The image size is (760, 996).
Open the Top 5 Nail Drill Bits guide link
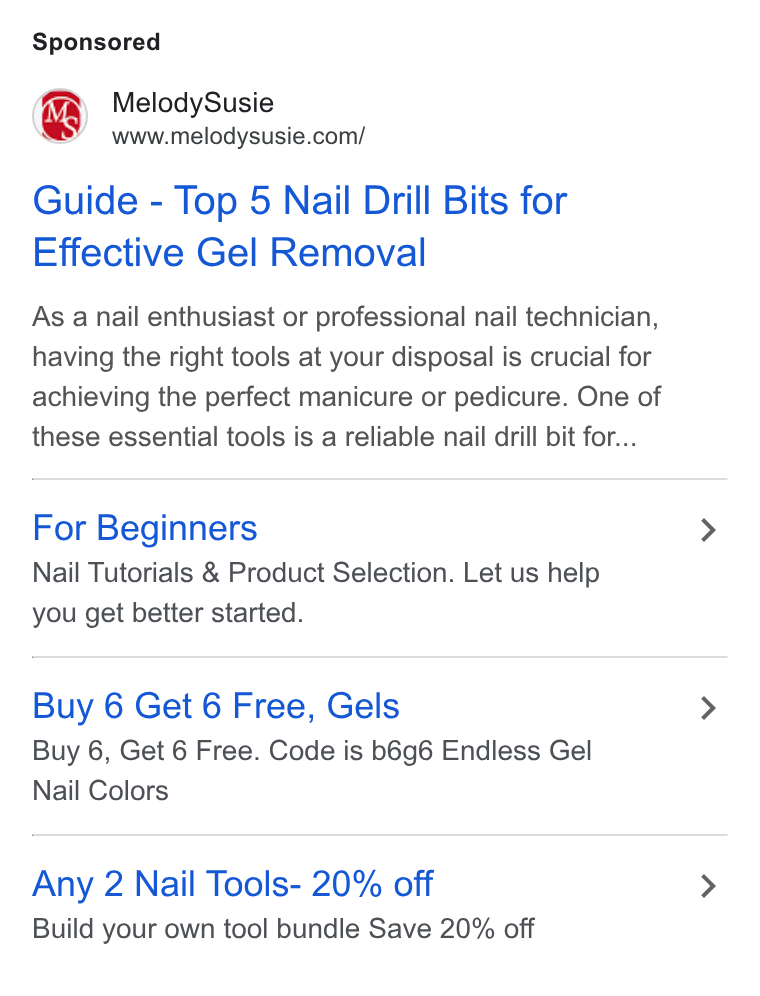[x=299, y=226]
